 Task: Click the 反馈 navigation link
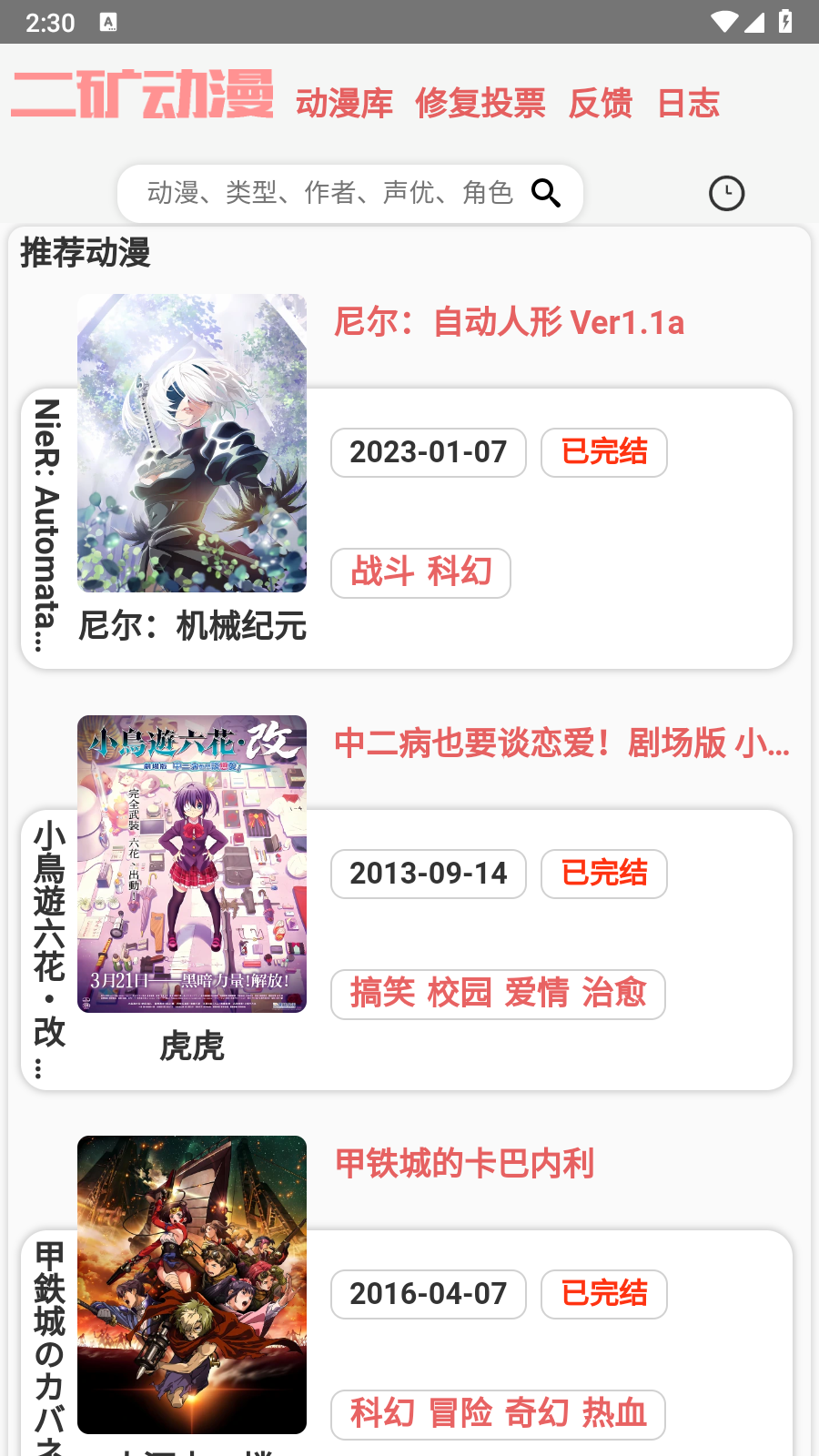[601, 104]
